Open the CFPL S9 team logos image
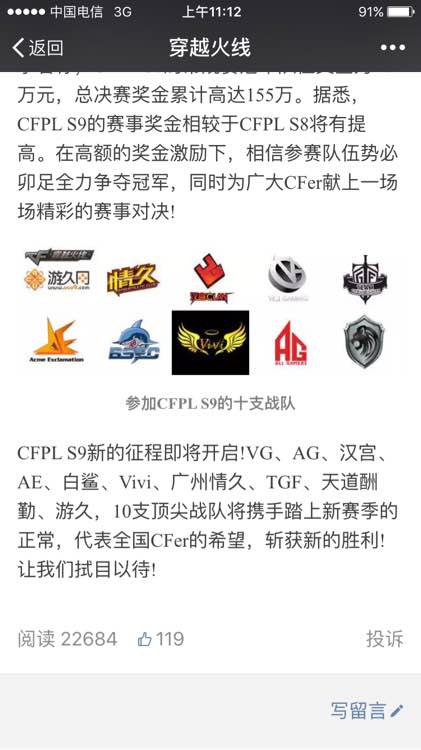The image size is (421, 750). [210, 313]
